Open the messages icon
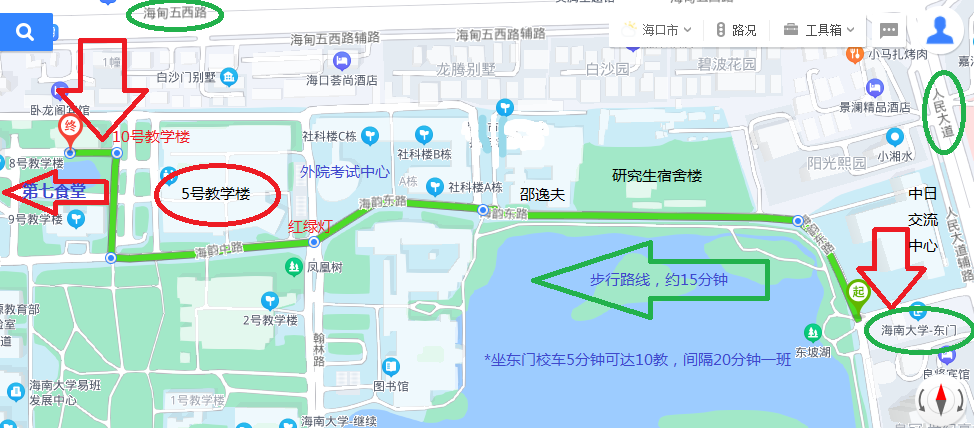The width and height of the screenshot is (974, 428). 888,30
